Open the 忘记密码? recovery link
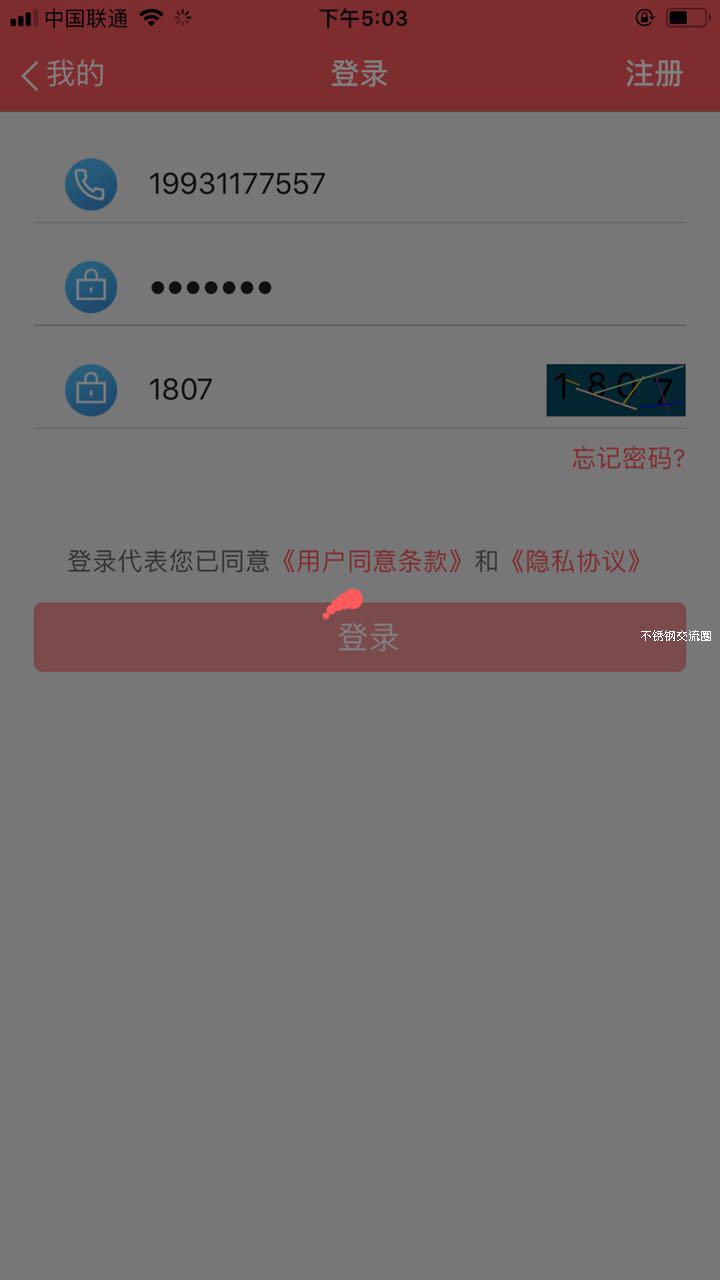 628,459
